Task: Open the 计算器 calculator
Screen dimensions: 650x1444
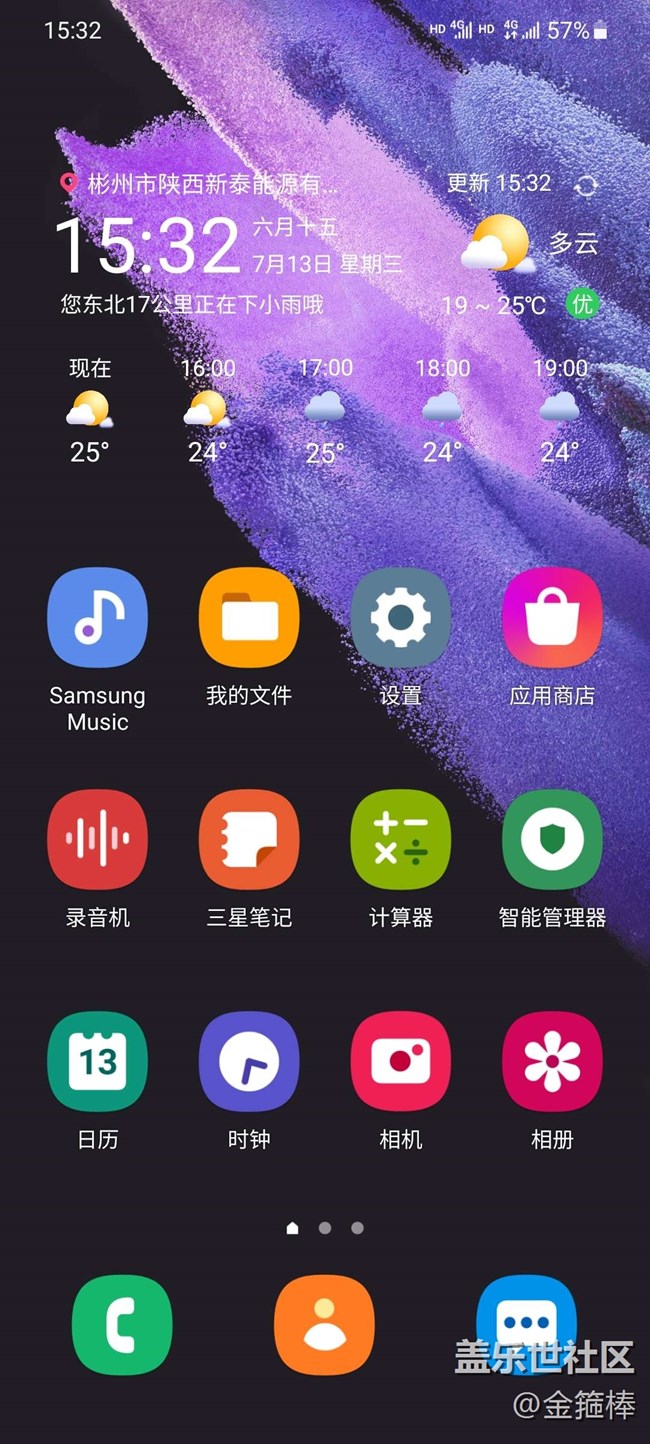Action: click(x=400, y=839)
